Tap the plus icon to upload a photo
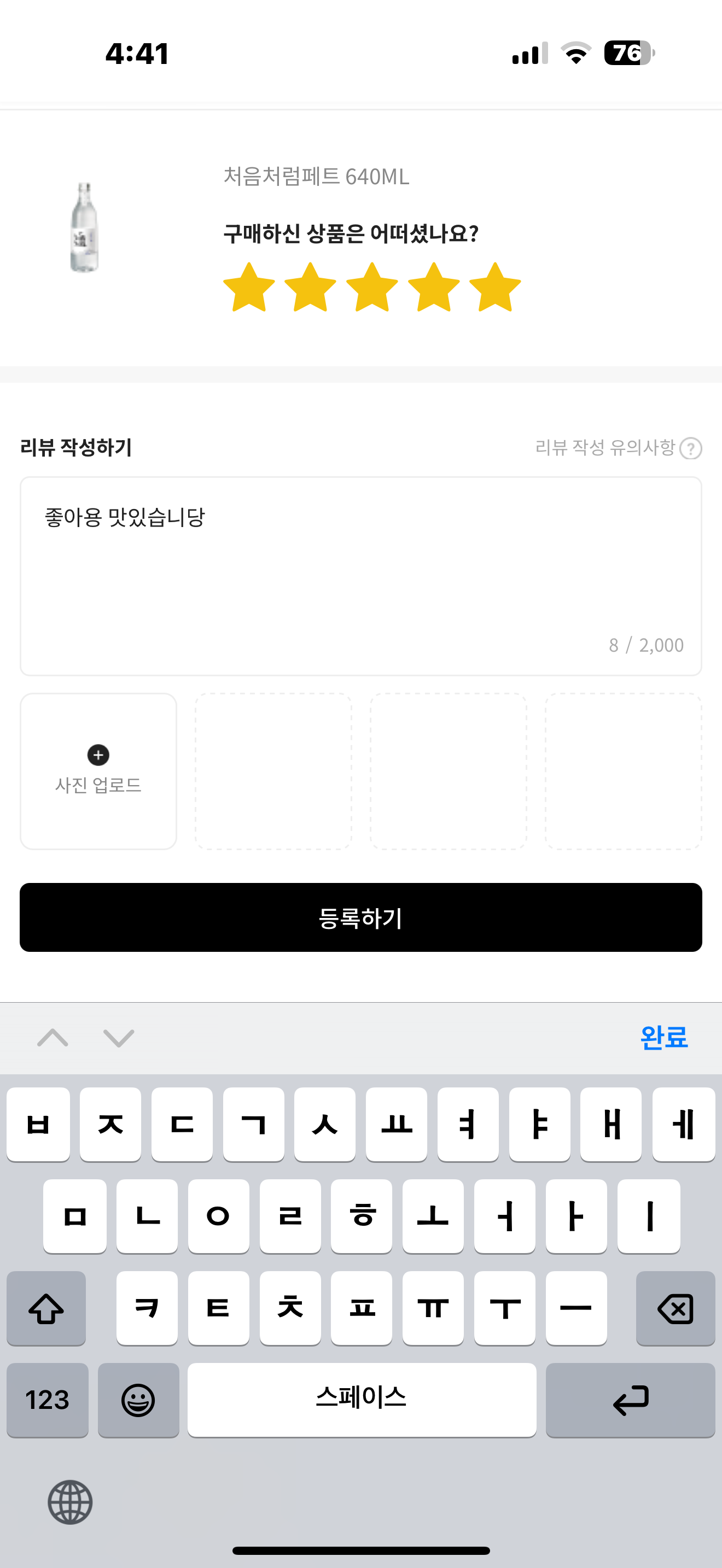 tap(98, 756)
